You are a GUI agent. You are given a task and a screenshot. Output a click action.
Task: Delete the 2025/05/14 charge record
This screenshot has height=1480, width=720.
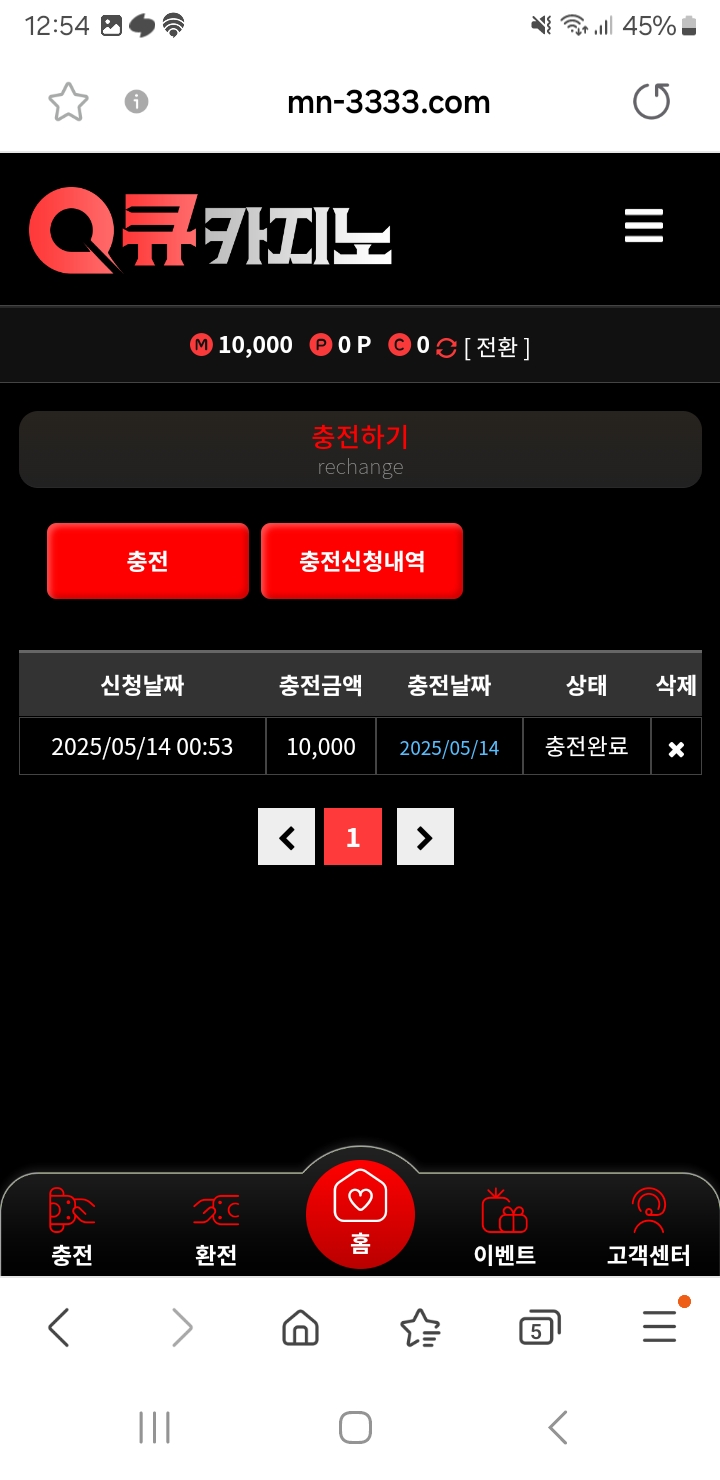(676, 748)
